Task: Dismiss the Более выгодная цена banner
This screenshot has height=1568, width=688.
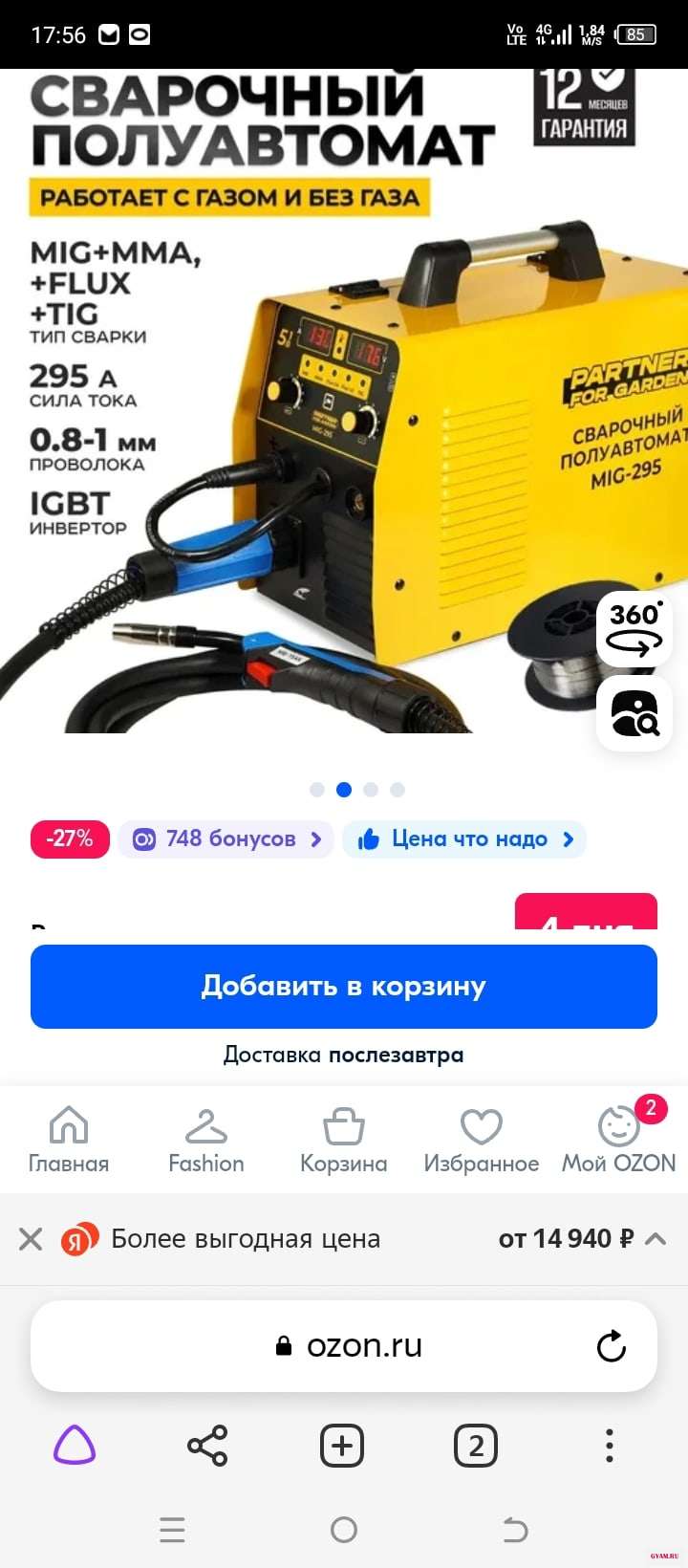Action: [x=31, y=1239]
